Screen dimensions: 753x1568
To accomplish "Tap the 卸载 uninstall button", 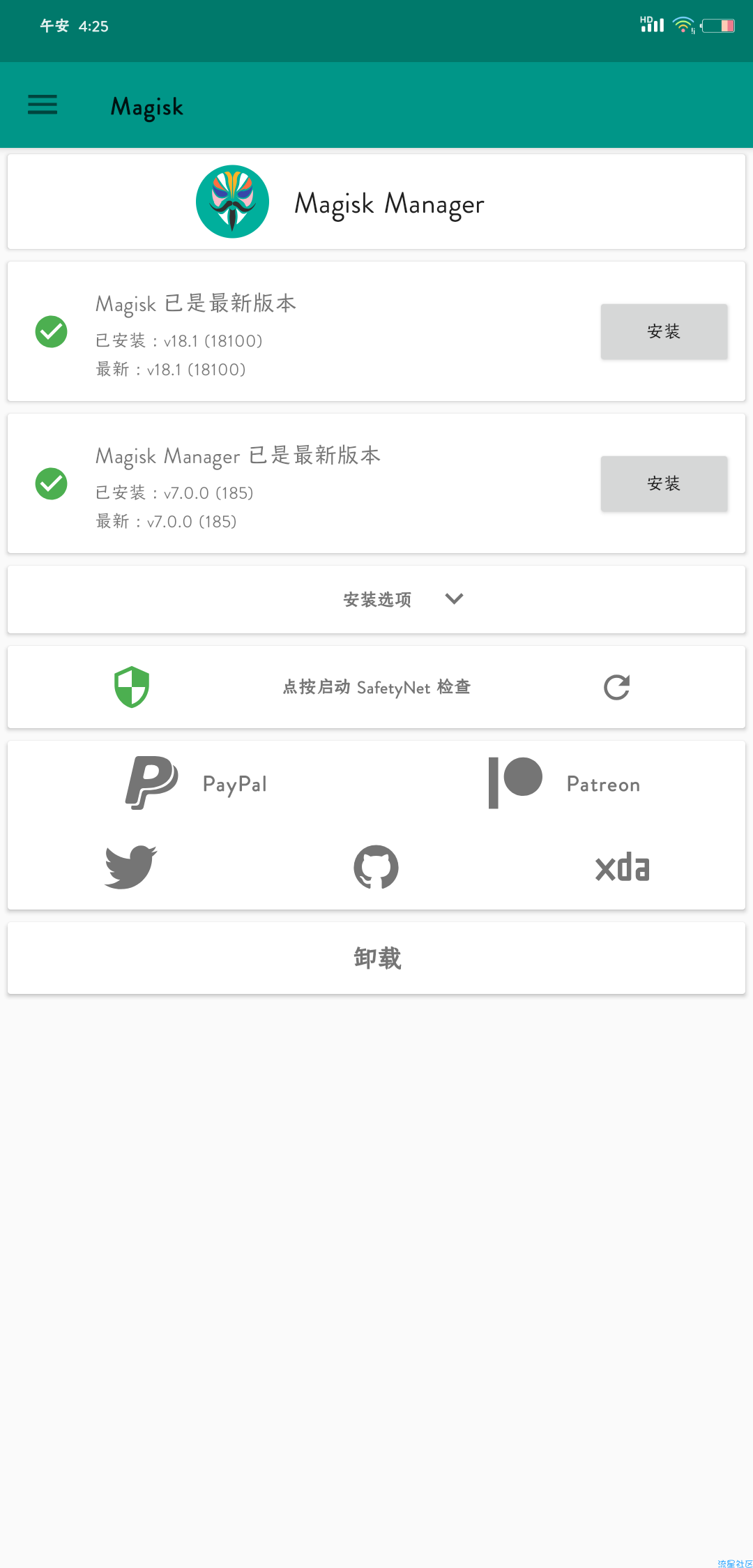I will pos(376,958).
